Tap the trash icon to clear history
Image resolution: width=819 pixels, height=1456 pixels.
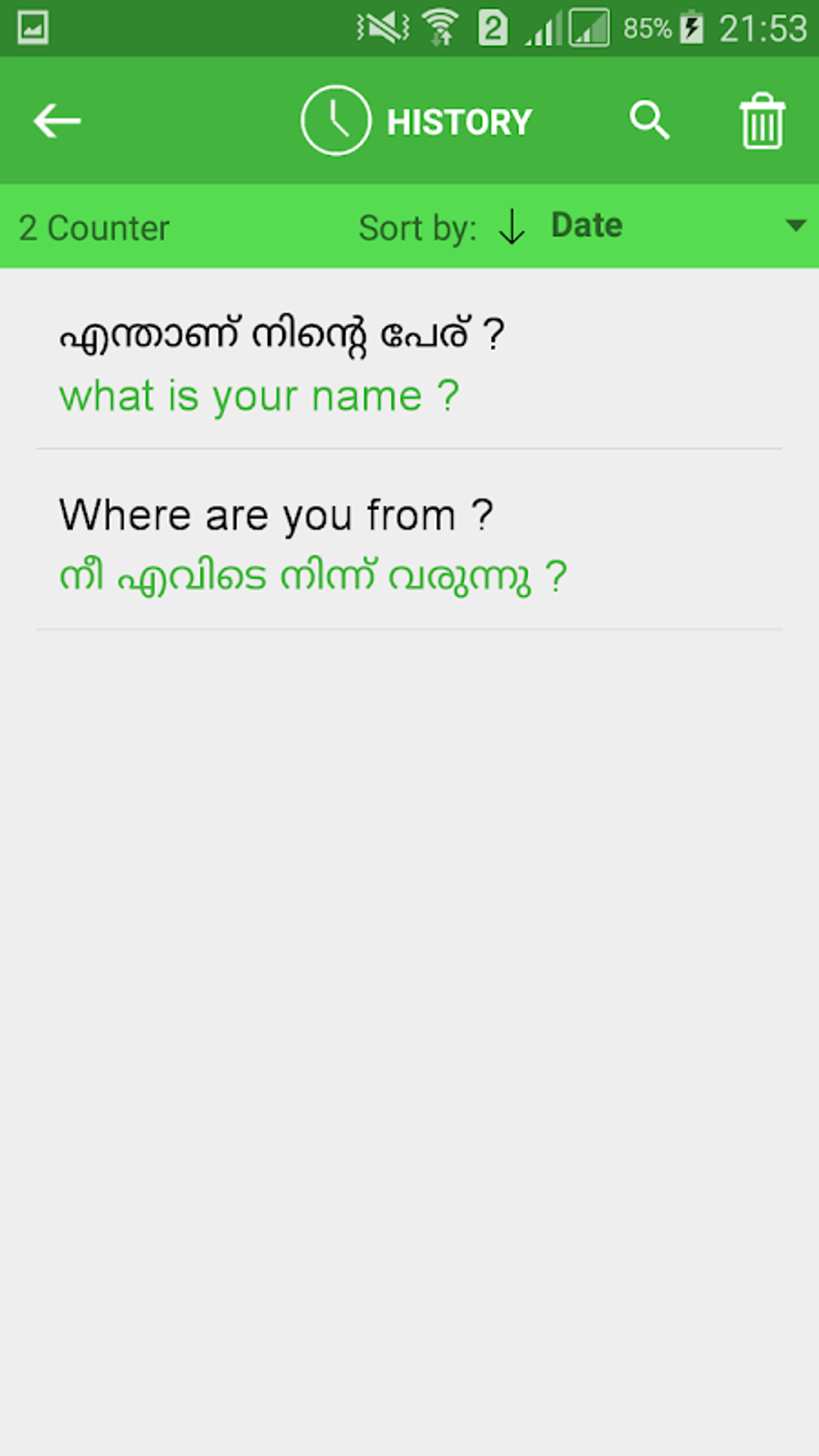[761, 120]
